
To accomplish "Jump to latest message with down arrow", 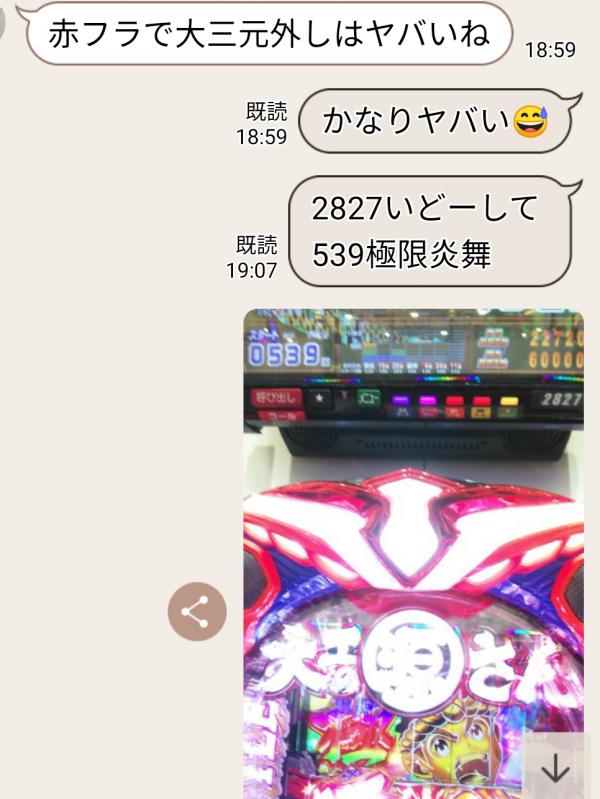I will pyautogui.click(x=555, y=767).
